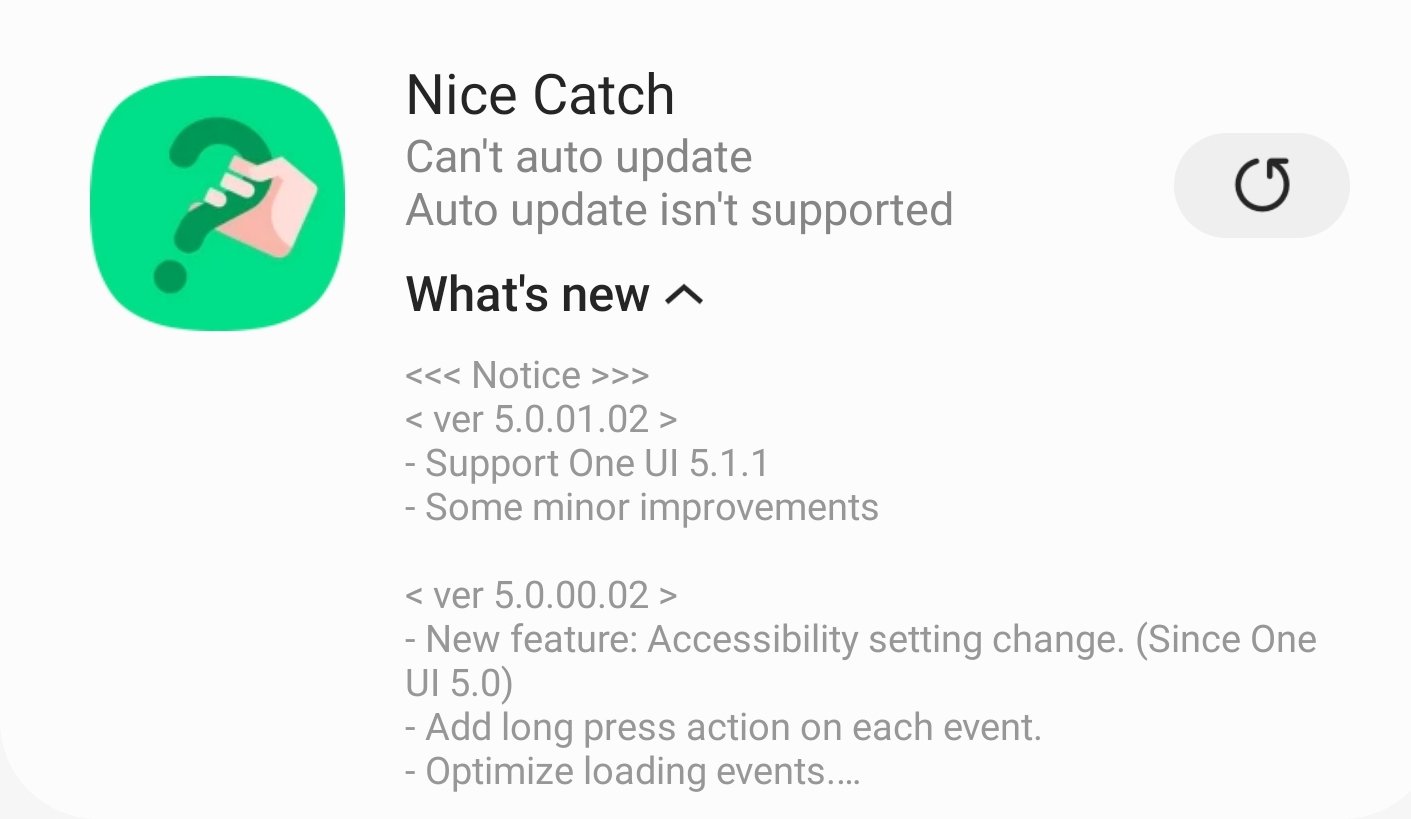Image resolution: width=1411 pixels, height=819 pixels.
Task: Tap the update button for Nice Catch
Action: point(1261,186)
